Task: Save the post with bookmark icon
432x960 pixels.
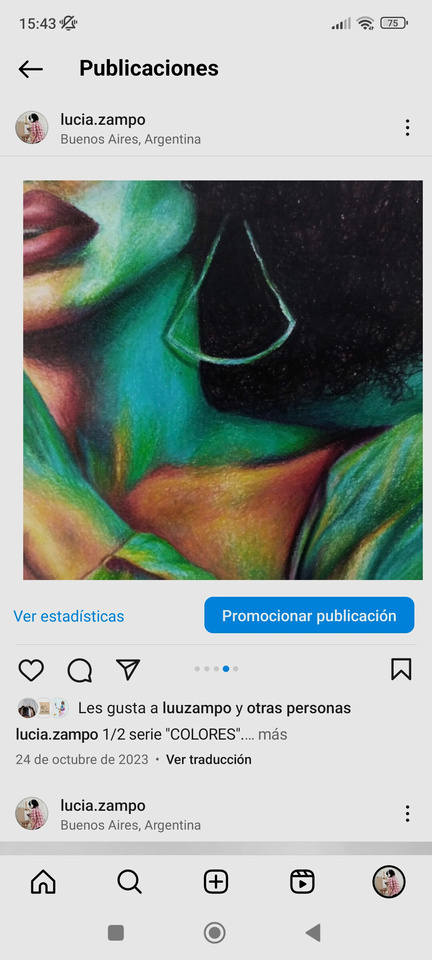Action: tap(401, 669)
